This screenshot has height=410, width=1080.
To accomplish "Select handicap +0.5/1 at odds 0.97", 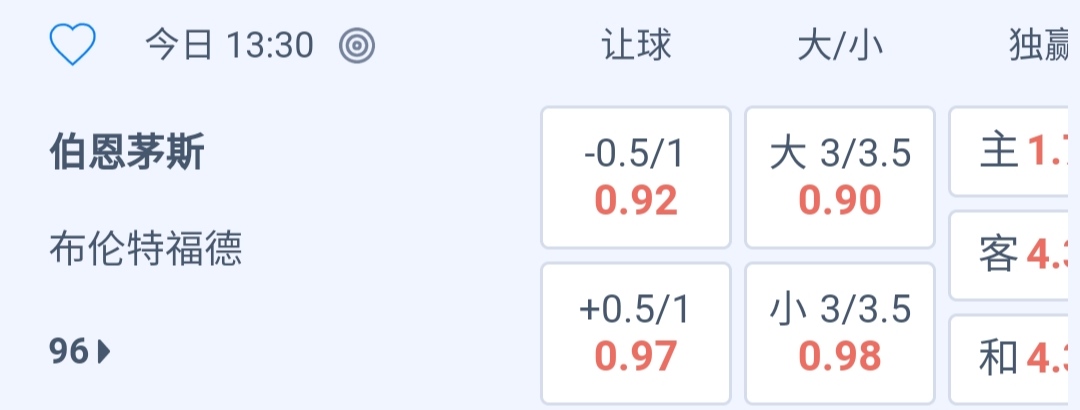I will 636,333.
